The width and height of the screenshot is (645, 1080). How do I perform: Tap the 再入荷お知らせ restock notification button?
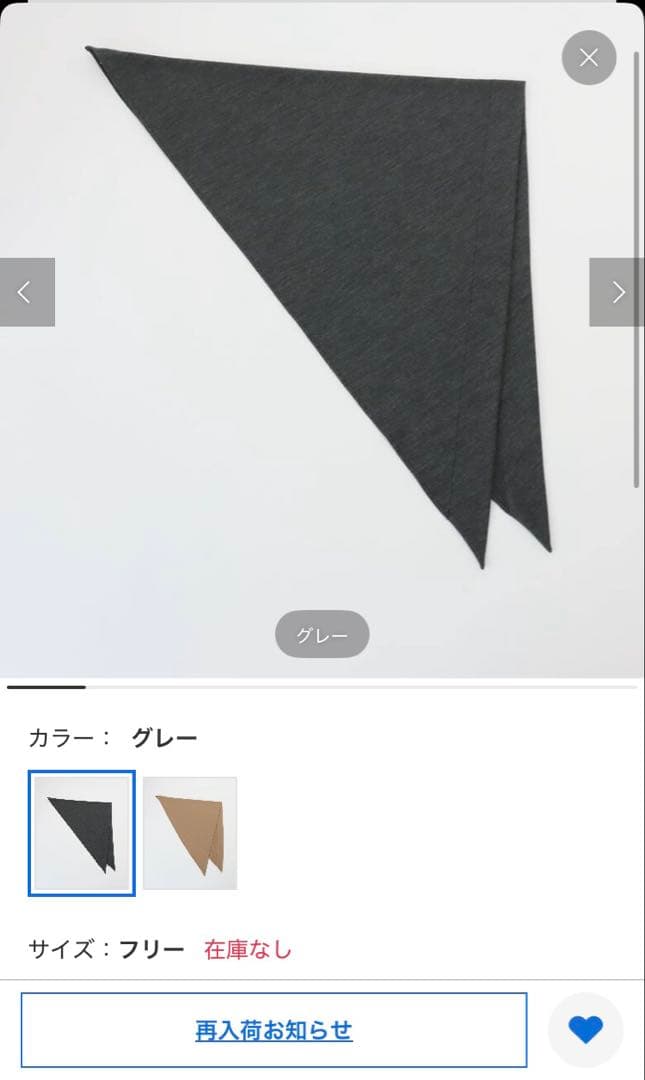click(x=274, y=1030)
